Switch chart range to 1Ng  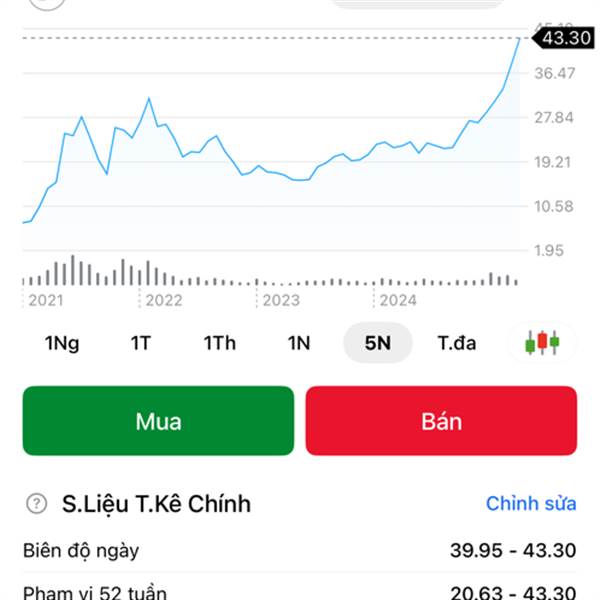coord(62,343)
